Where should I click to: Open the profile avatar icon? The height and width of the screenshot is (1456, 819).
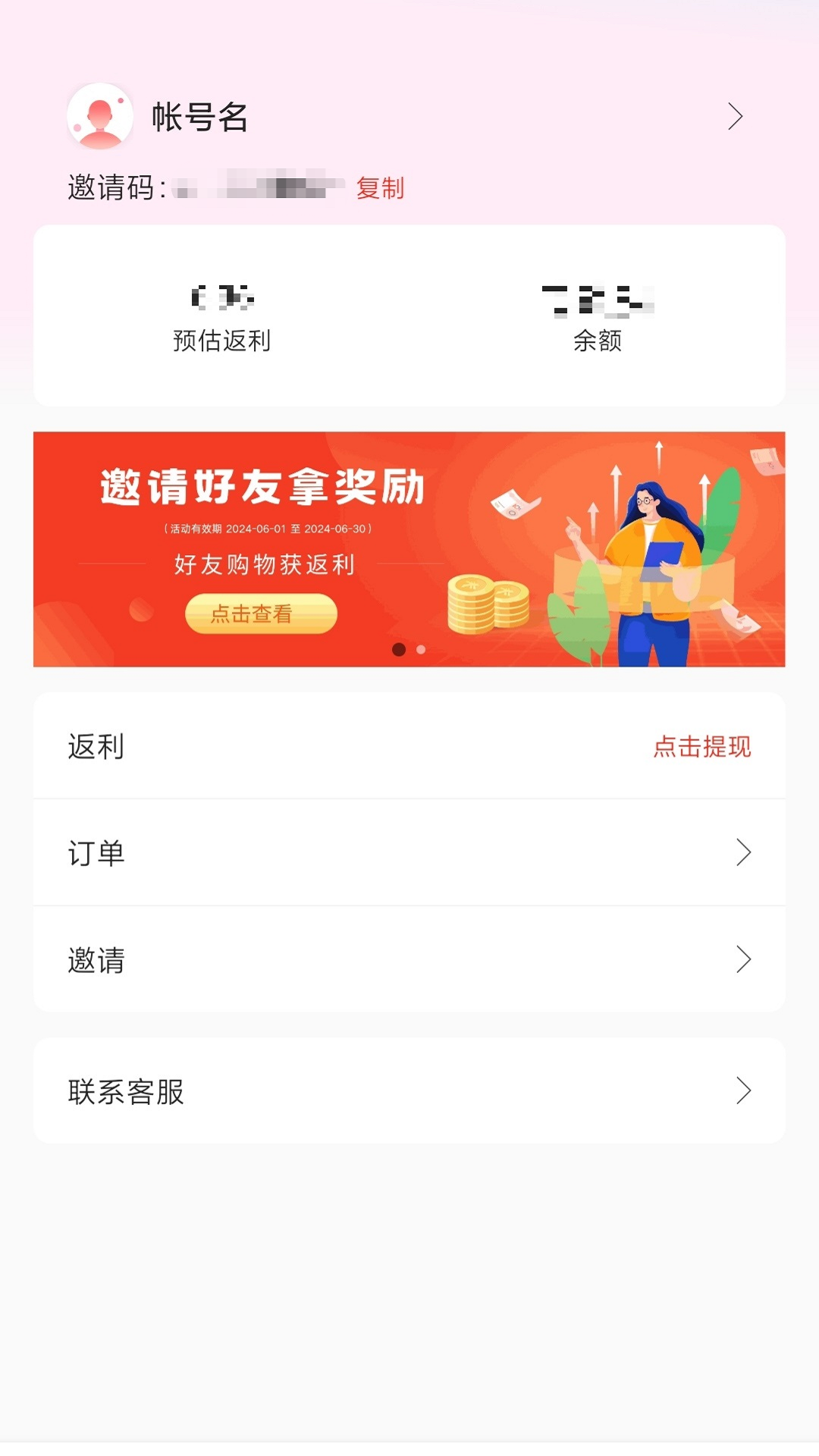coord(99,116)
